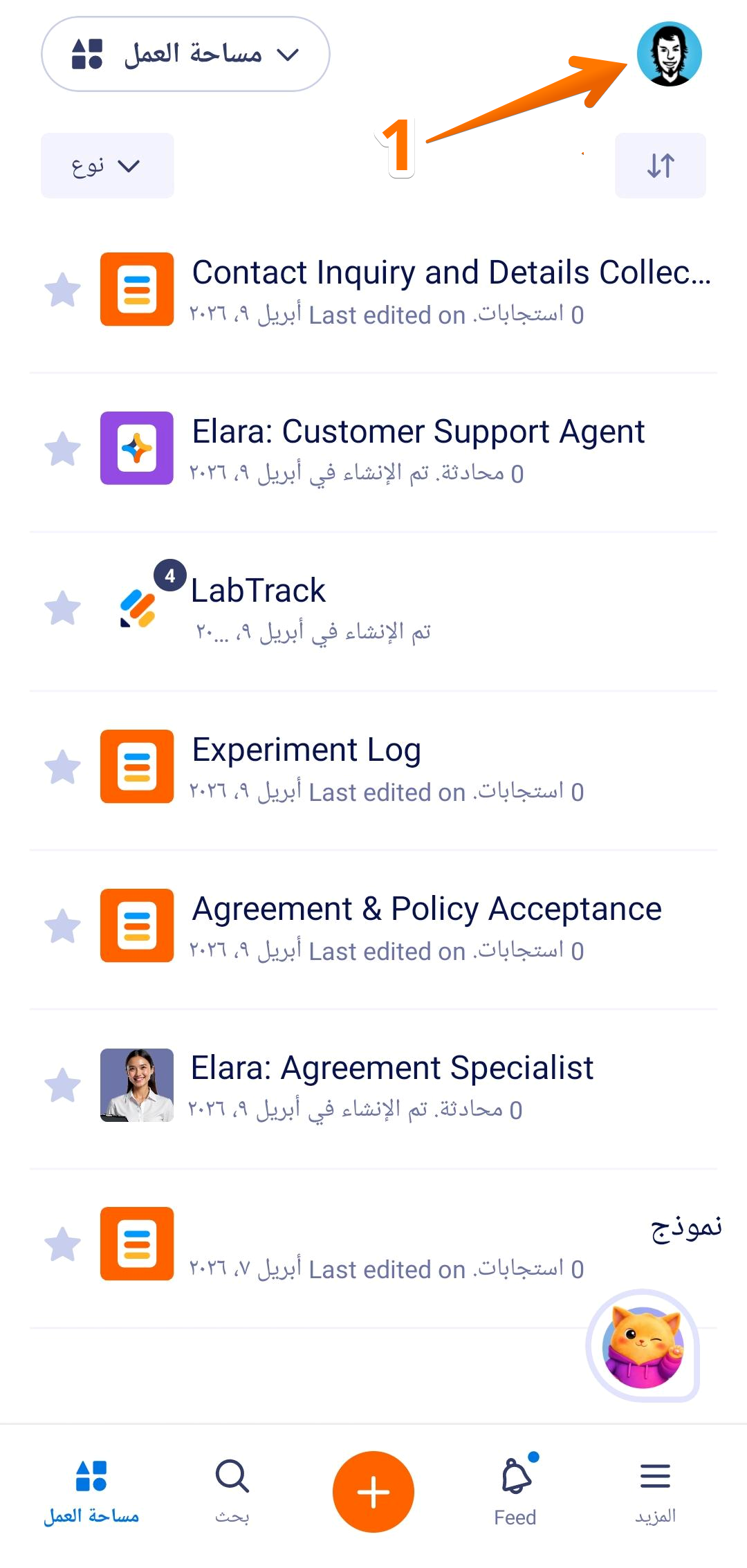Open the Experiment Log form icon
This screenshot has width=747, height=1568.
138,766
